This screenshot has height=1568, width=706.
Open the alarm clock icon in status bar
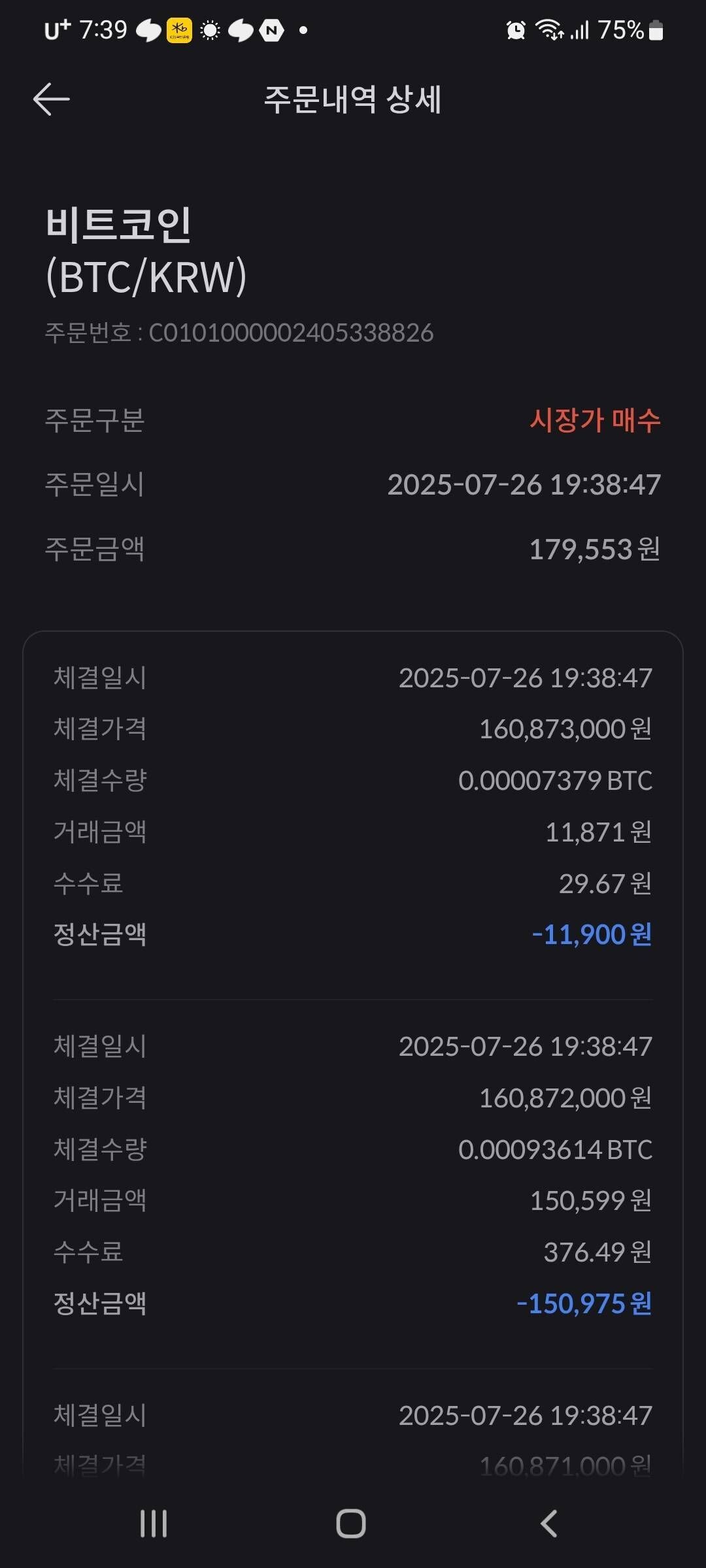click(516, 29)
